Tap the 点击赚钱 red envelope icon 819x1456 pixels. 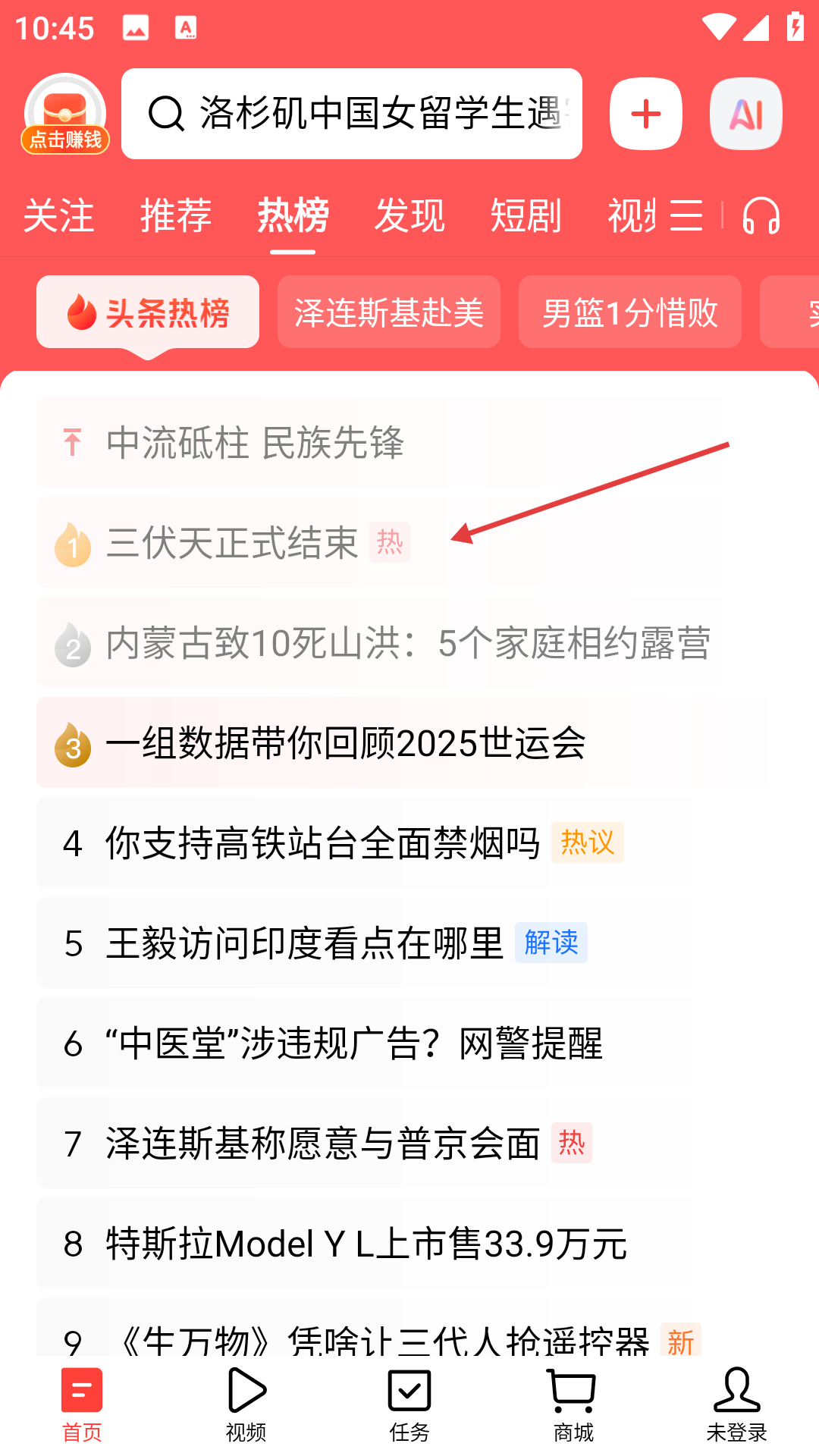(65, 115)
